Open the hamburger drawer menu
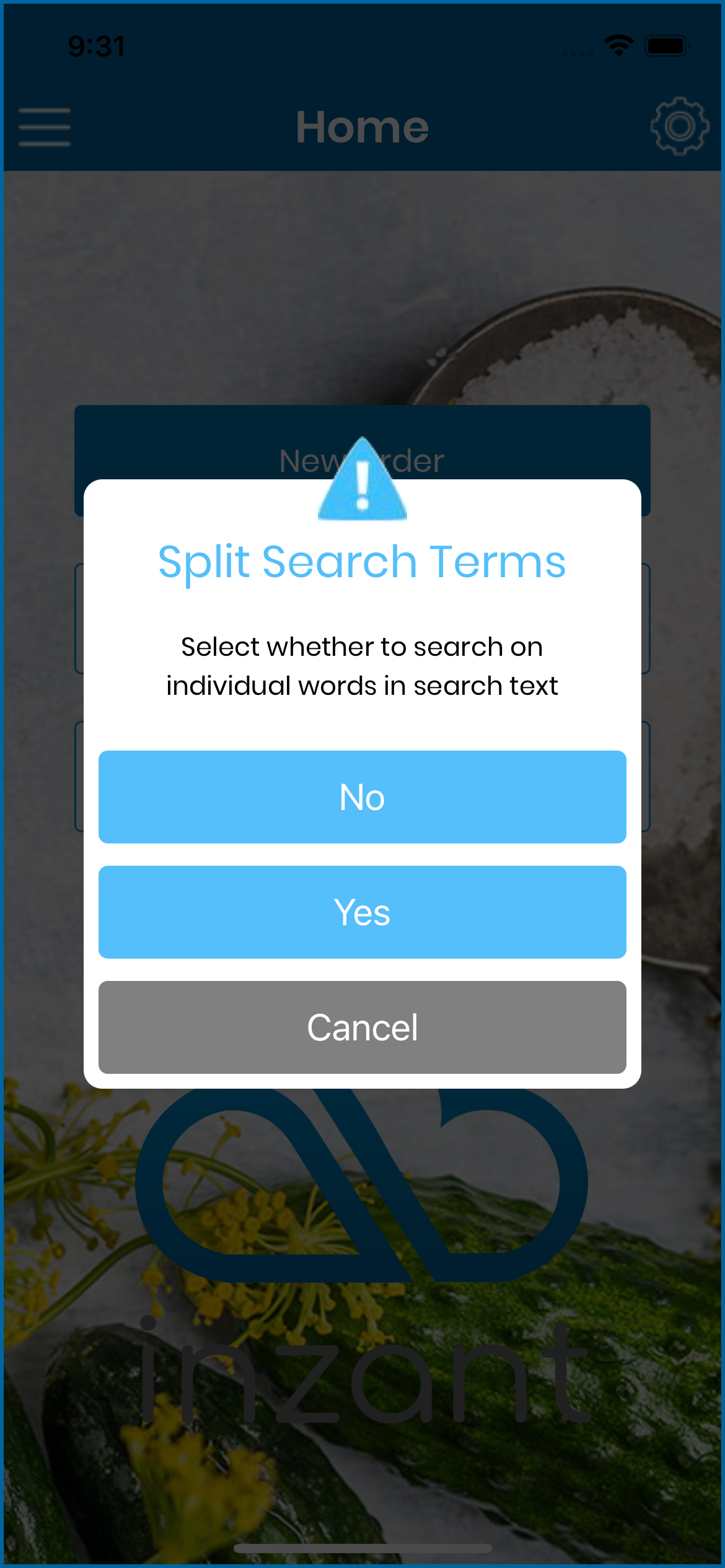The width and height of the screenshot is (725, 1568). (45, 127)
